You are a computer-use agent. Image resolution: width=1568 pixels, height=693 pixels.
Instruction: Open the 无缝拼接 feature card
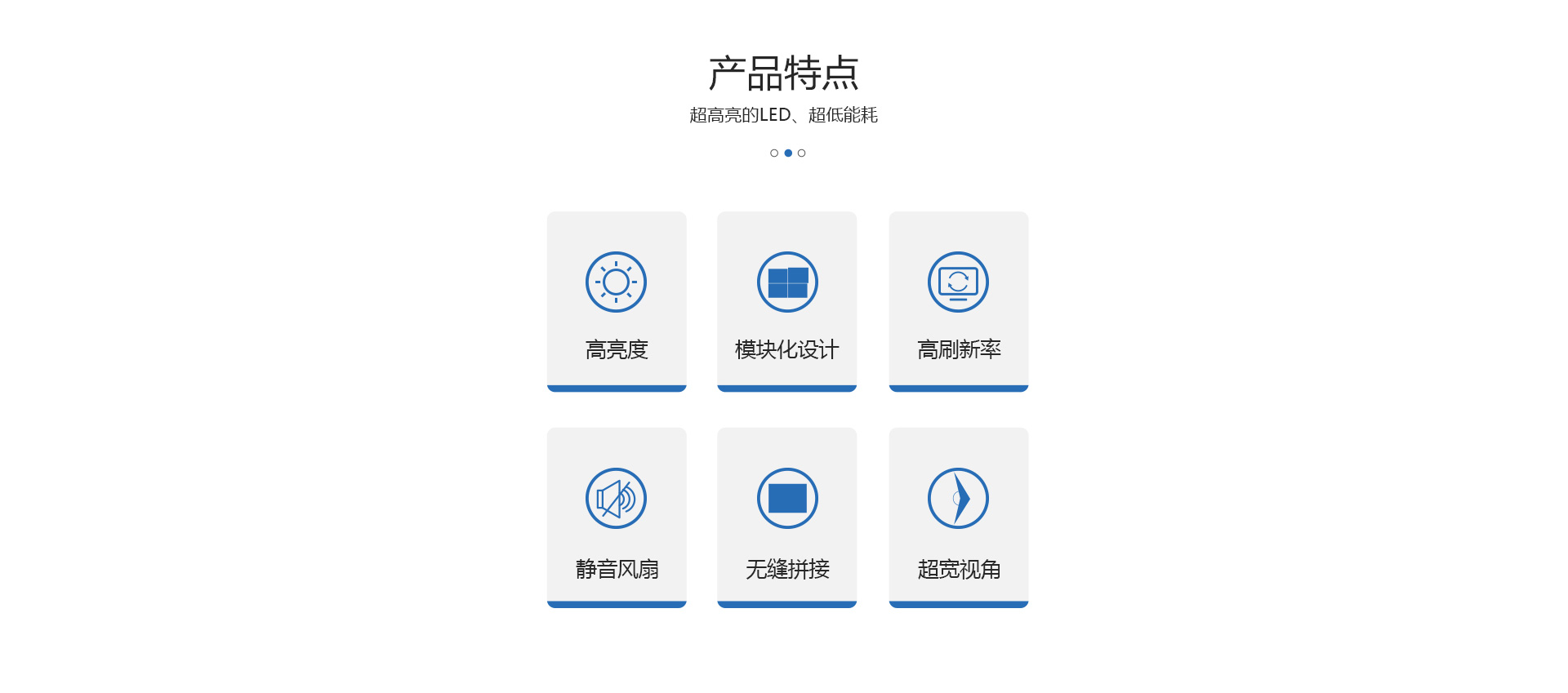787,518
